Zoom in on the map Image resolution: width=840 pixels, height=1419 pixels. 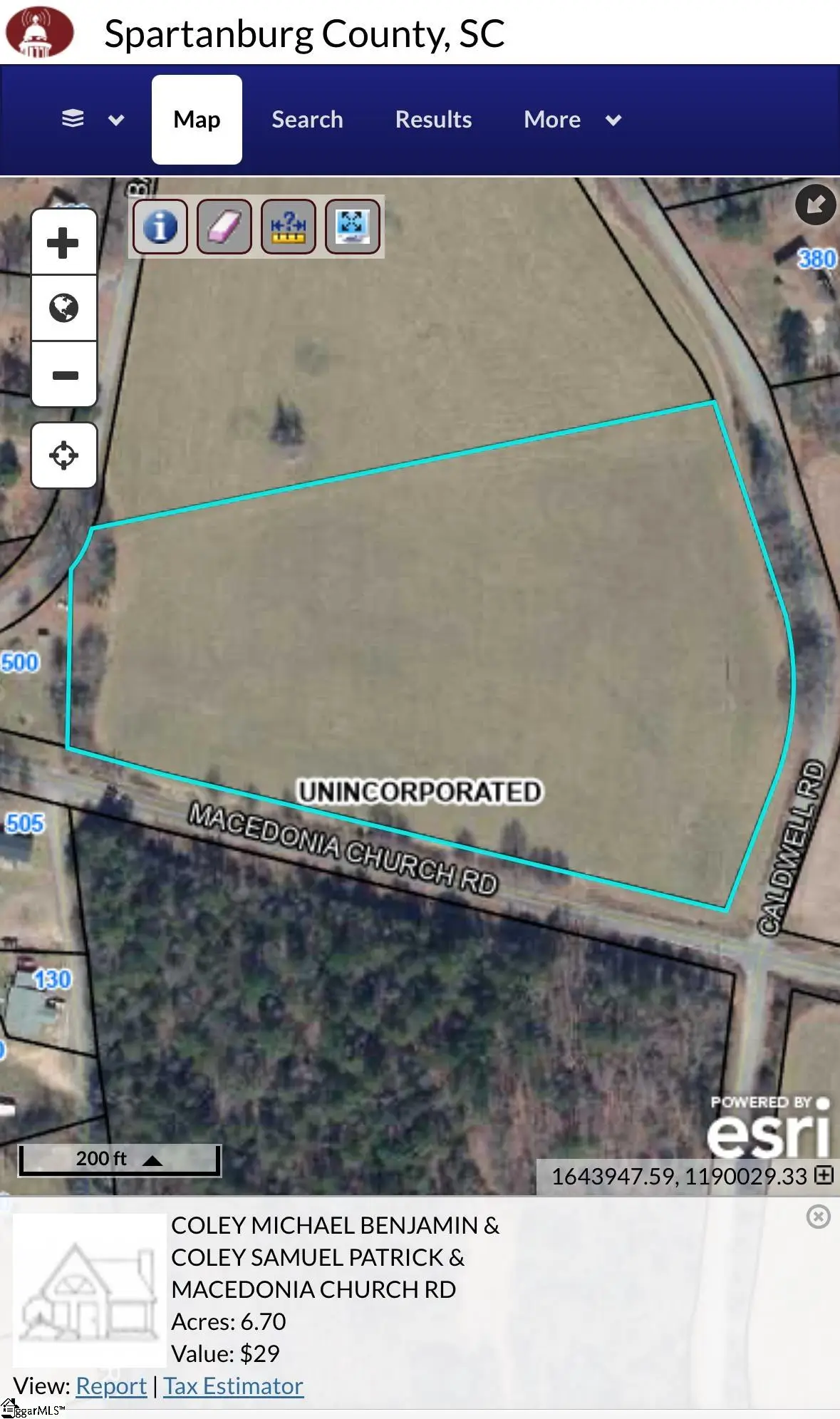pos(63,242)
